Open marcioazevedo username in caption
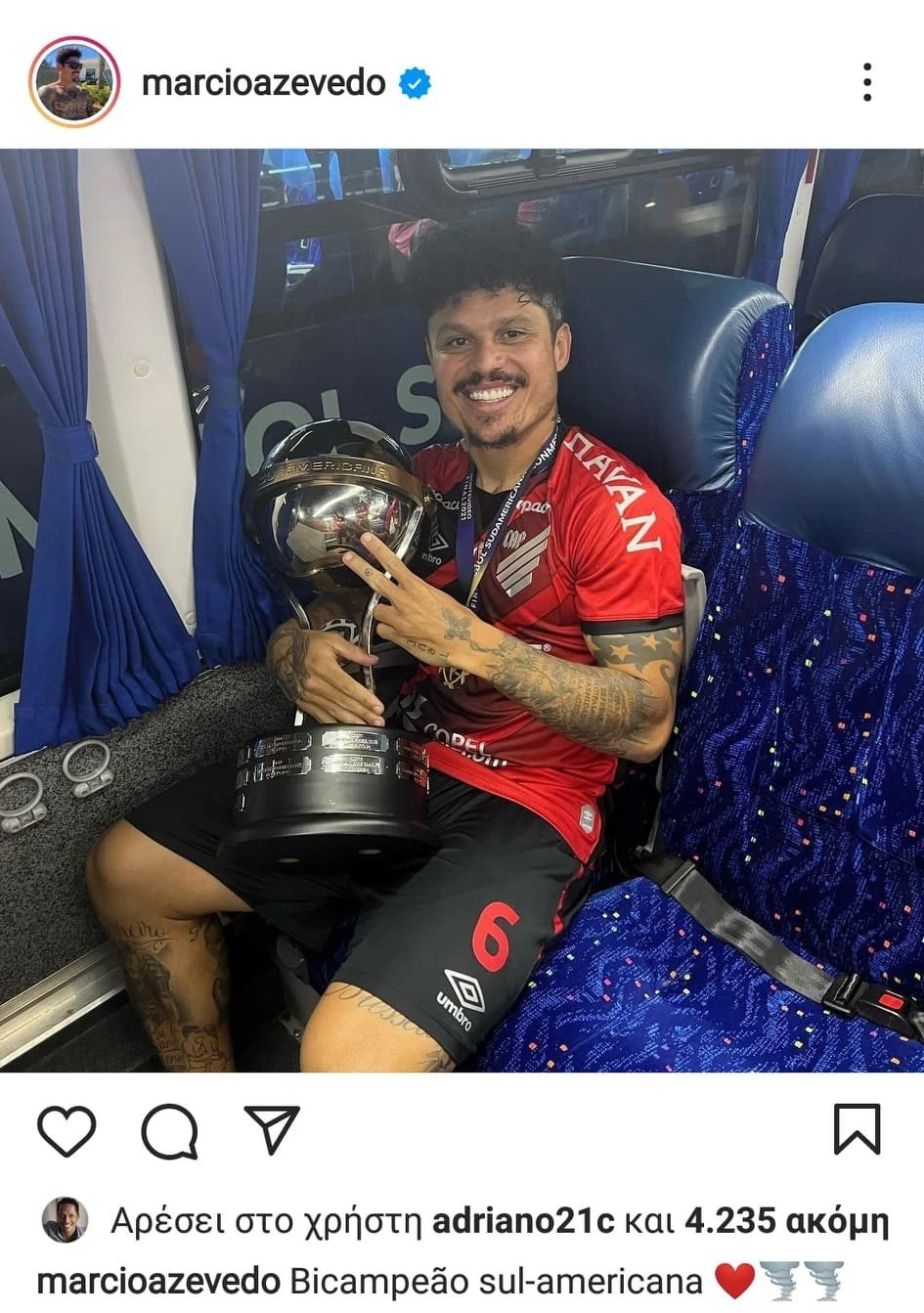924x1313 pixels. point(156,1282)
